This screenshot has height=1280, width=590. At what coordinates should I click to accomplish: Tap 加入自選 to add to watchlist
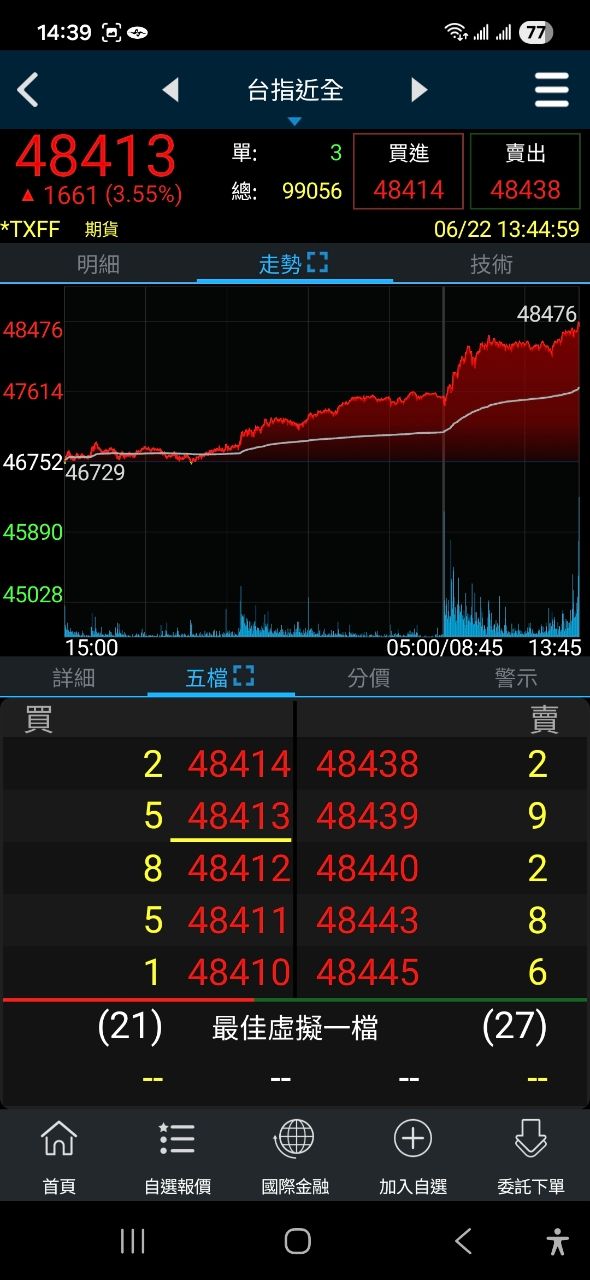(x=413, y=1156)
